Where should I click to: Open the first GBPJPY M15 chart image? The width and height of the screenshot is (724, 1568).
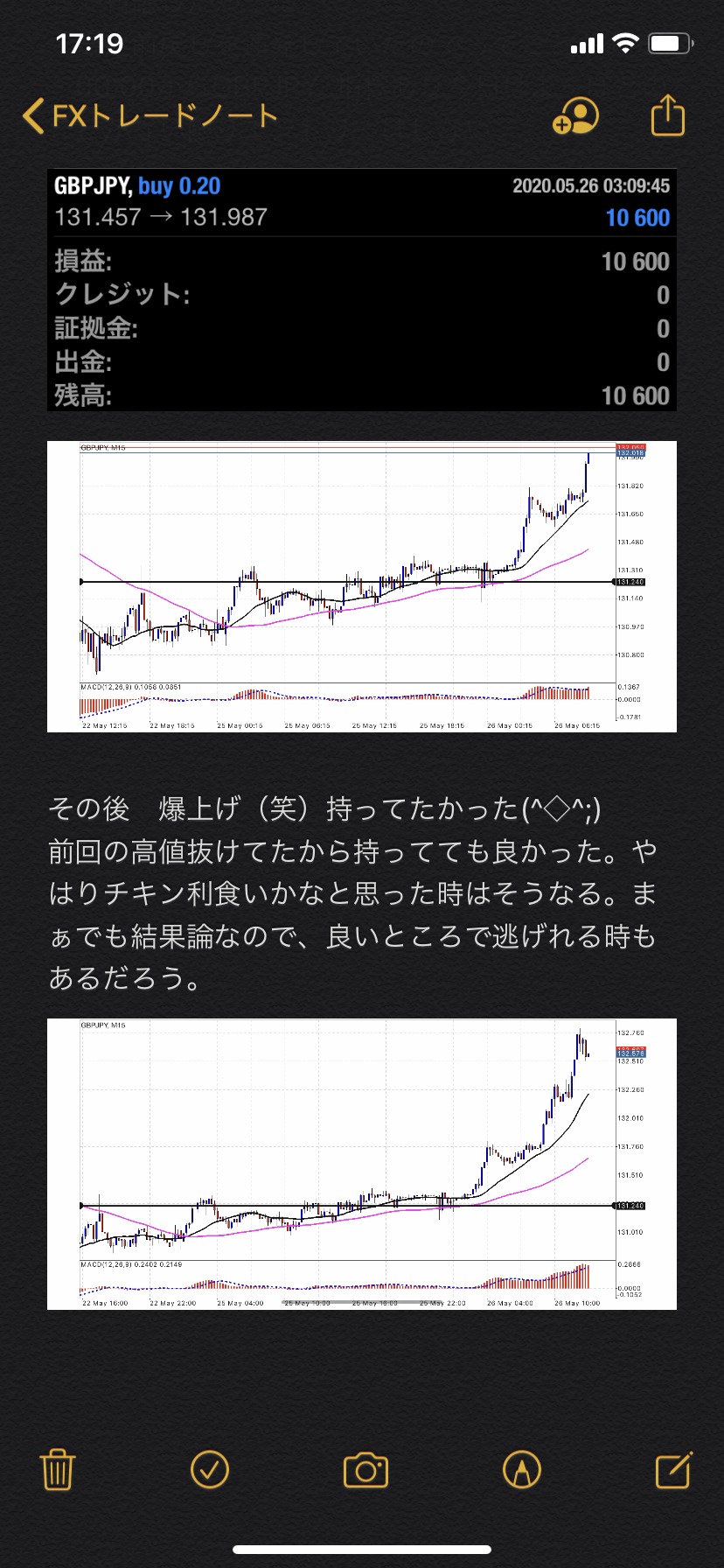pyautogui.click(x=362, y=586)
